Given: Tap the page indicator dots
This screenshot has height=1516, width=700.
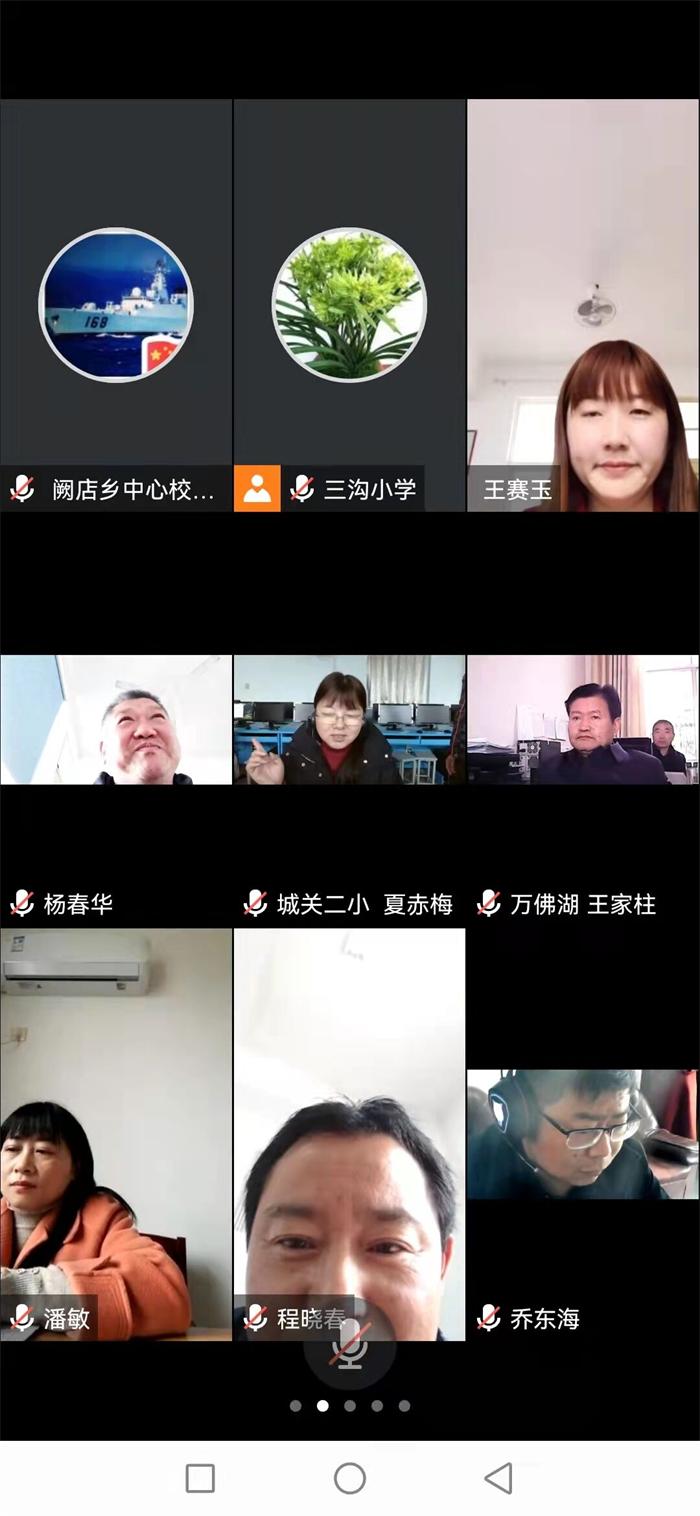Looking at the screenshot, I should click(350, 1405).
